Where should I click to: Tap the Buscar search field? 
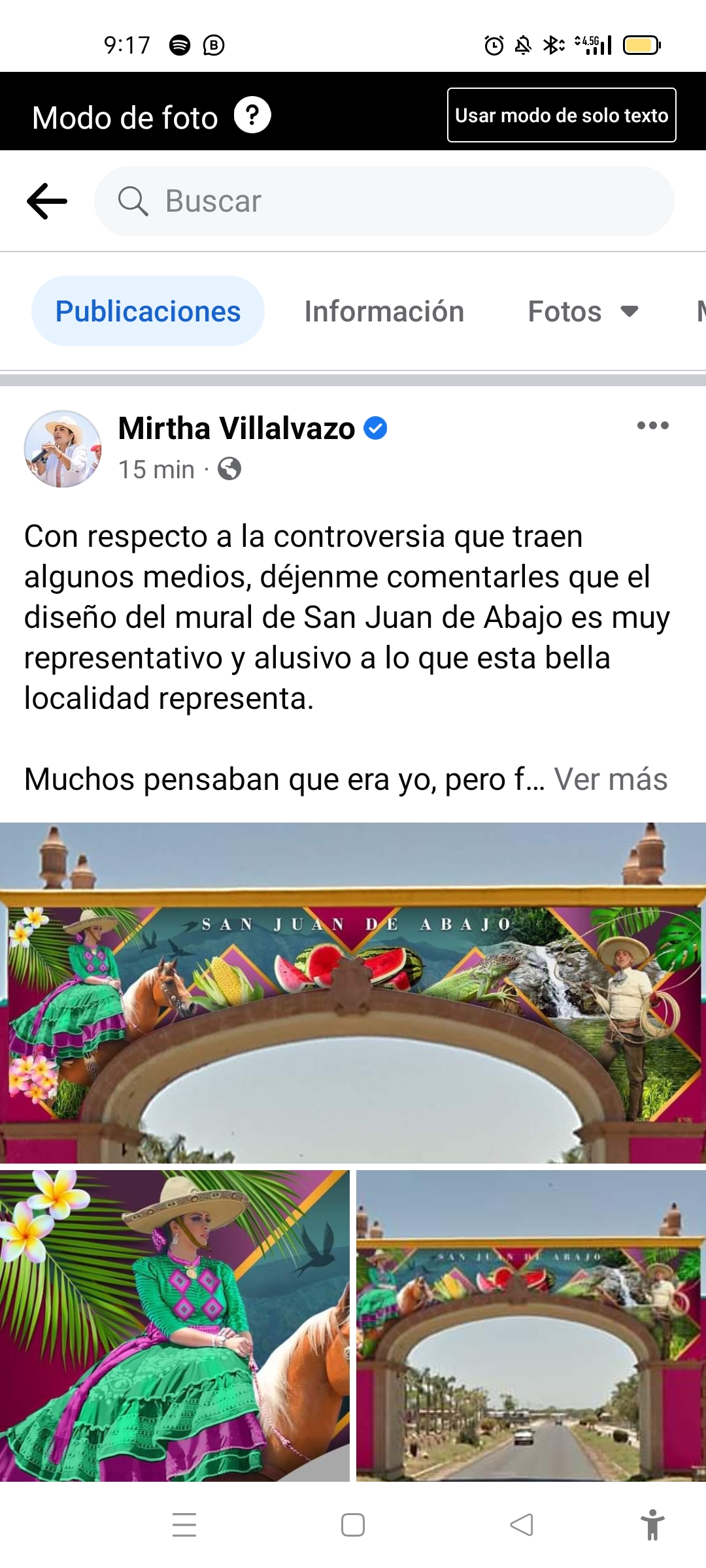384,201
